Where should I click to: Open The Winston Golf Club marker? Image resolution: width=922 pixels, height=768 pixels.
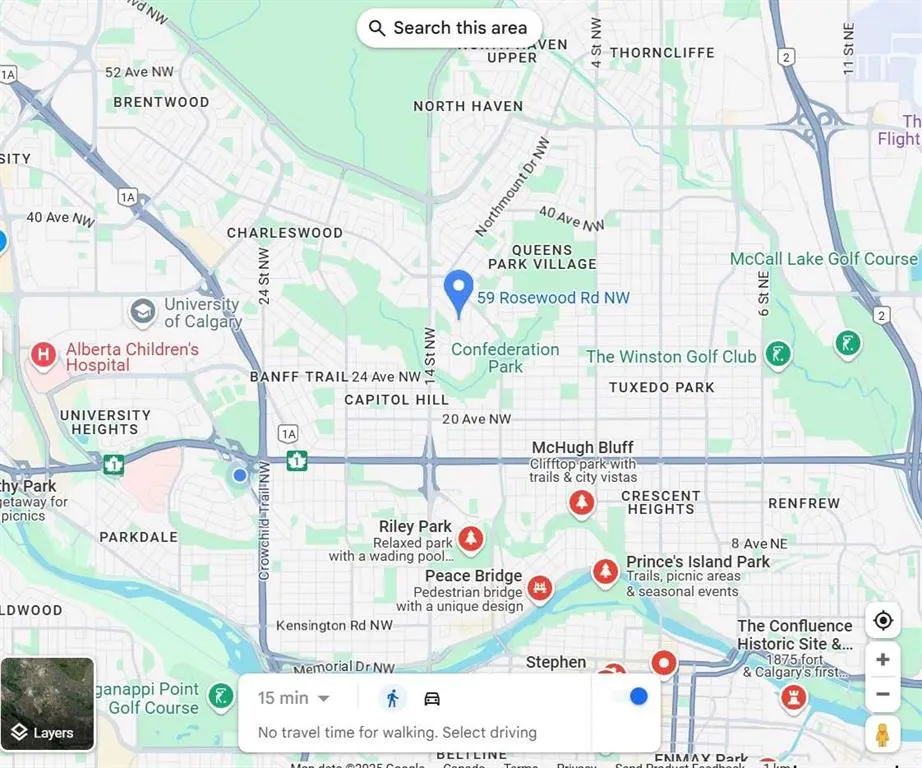777,354
